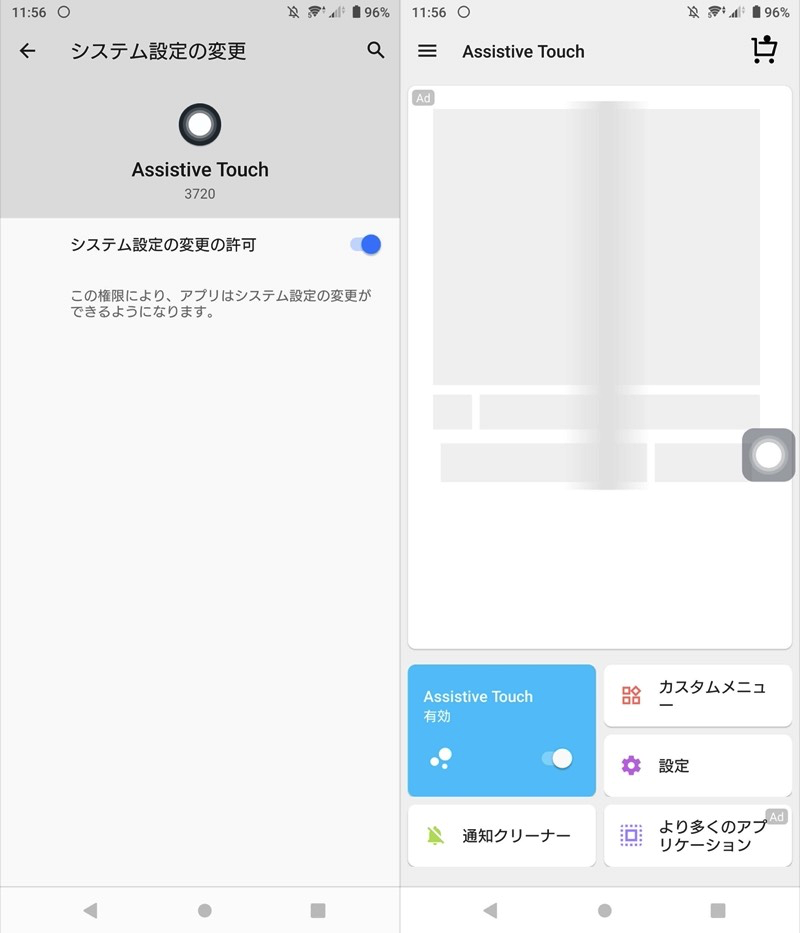Tap the floating assistive touch button
Viewport: 800px width, 933px height.
point(768,456)
